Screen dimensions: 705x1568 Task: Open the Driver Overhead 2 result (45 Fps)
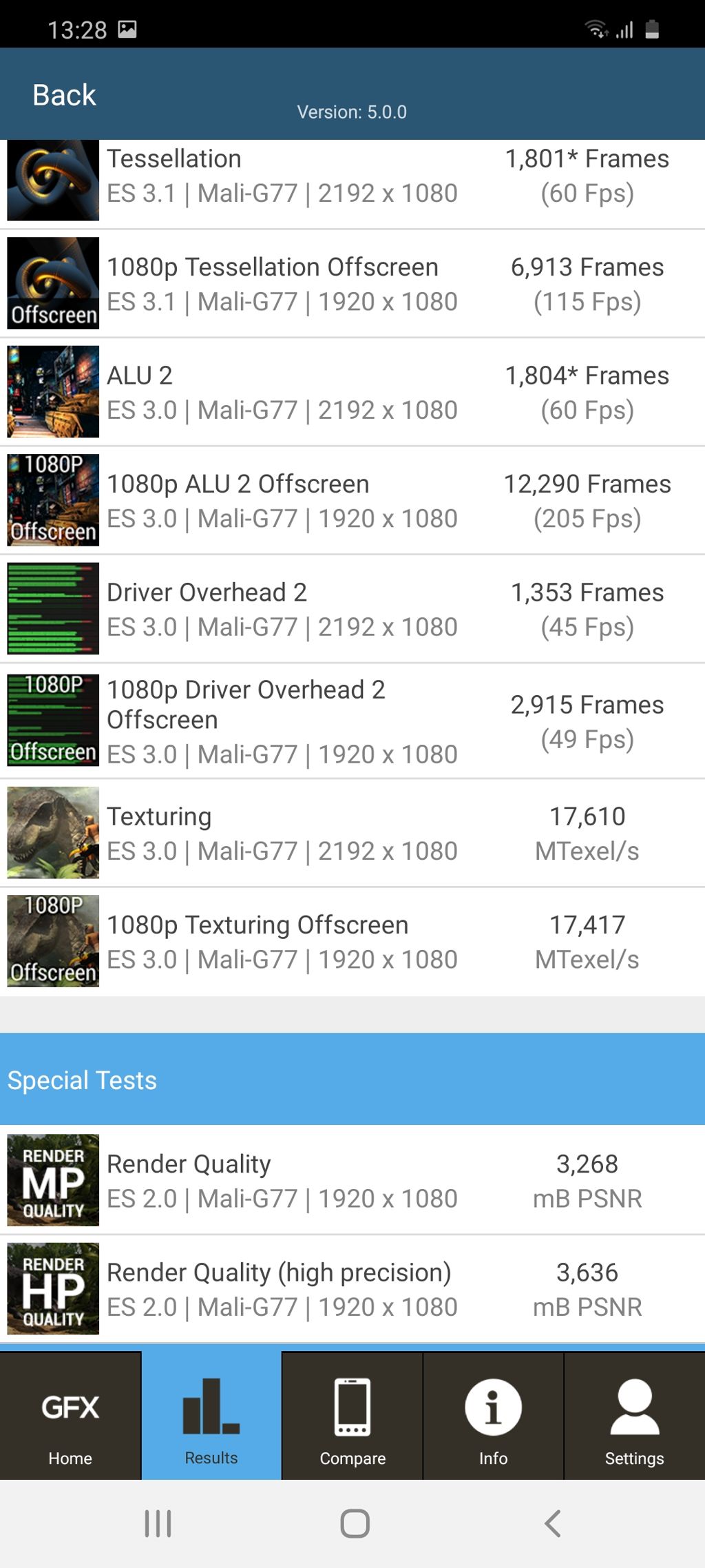pyautogui.click(x=352, y=609)
